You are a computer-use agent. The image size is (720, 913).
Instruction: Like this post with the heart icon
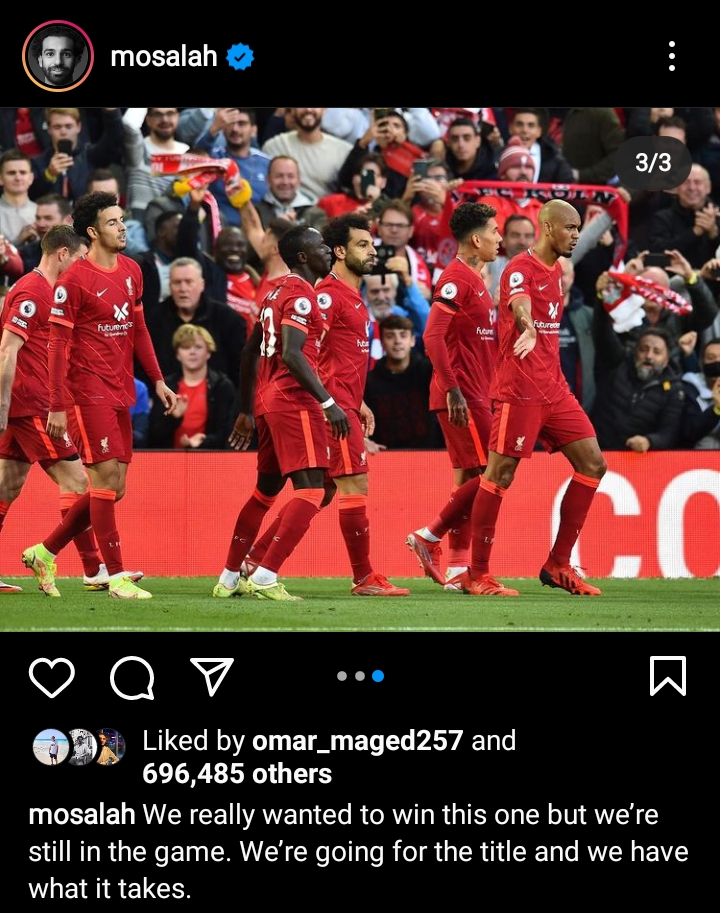click(x=52, y=677)
